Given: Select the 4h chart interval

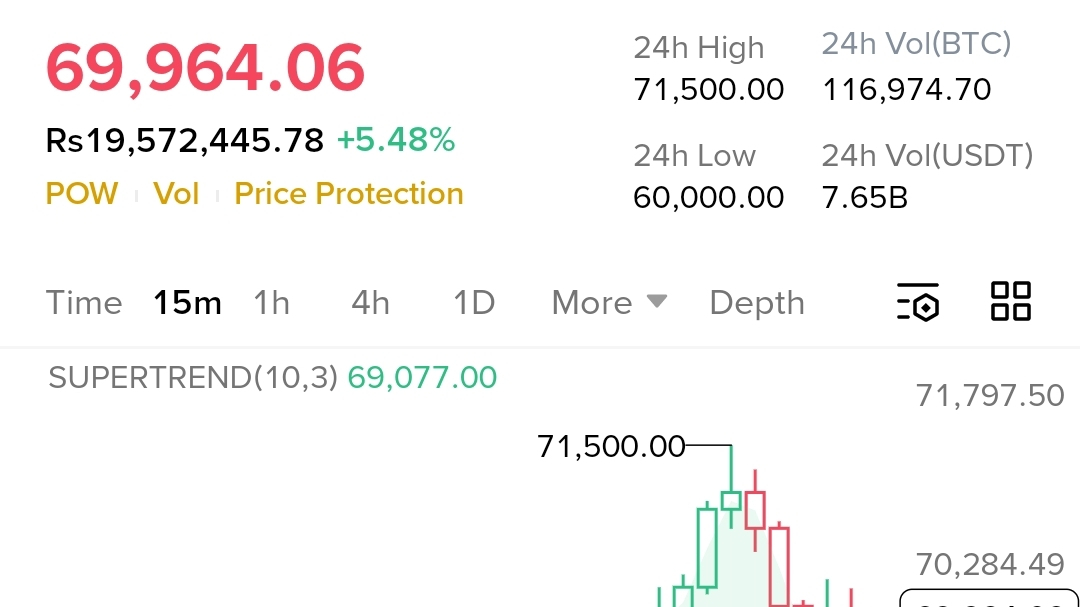Looking at the screenshot, I should 370,303.
